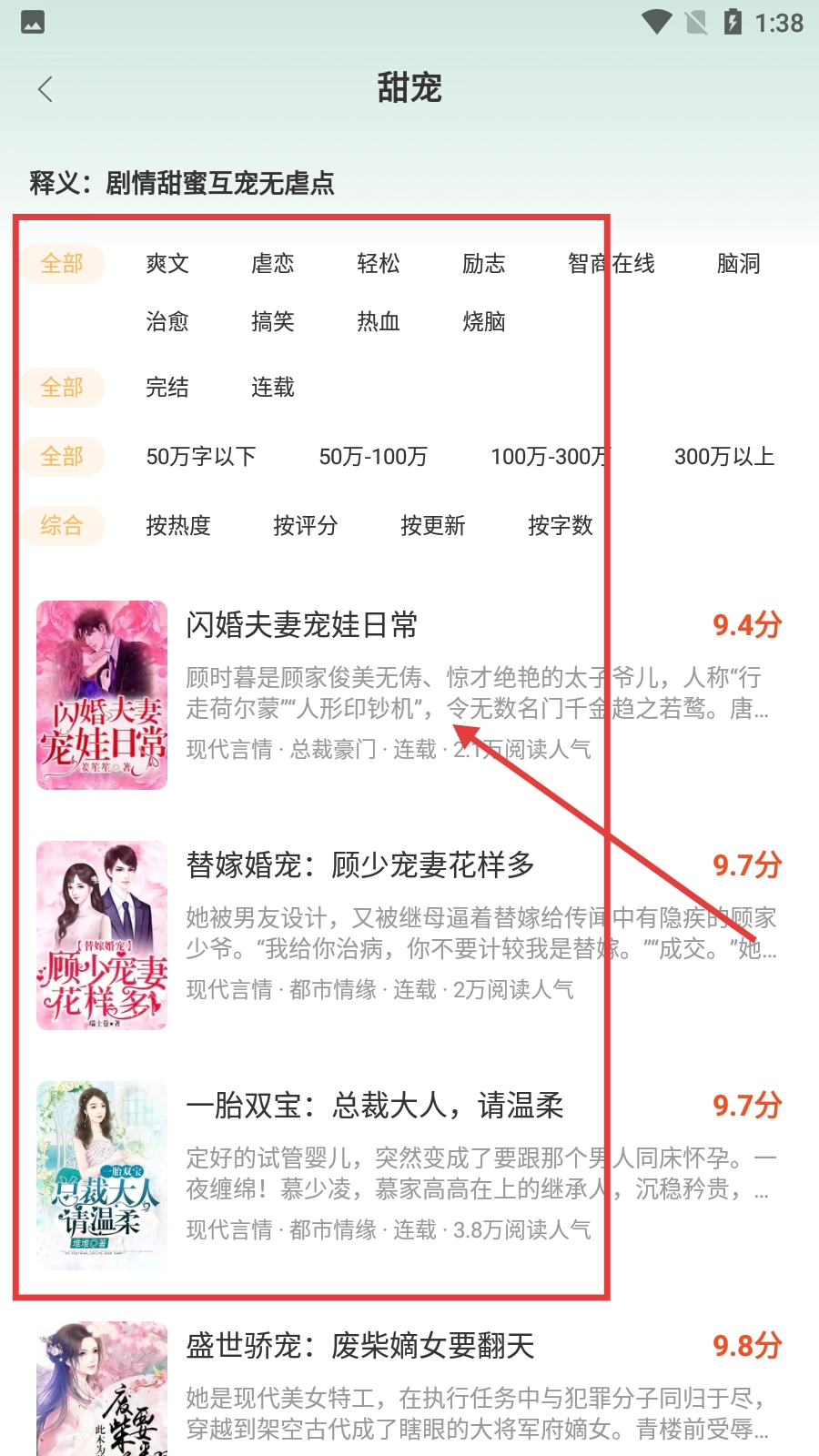Pick the 热血 tag
The height and width of the screenshot is (1456, 819).
[x=379, y=322]
